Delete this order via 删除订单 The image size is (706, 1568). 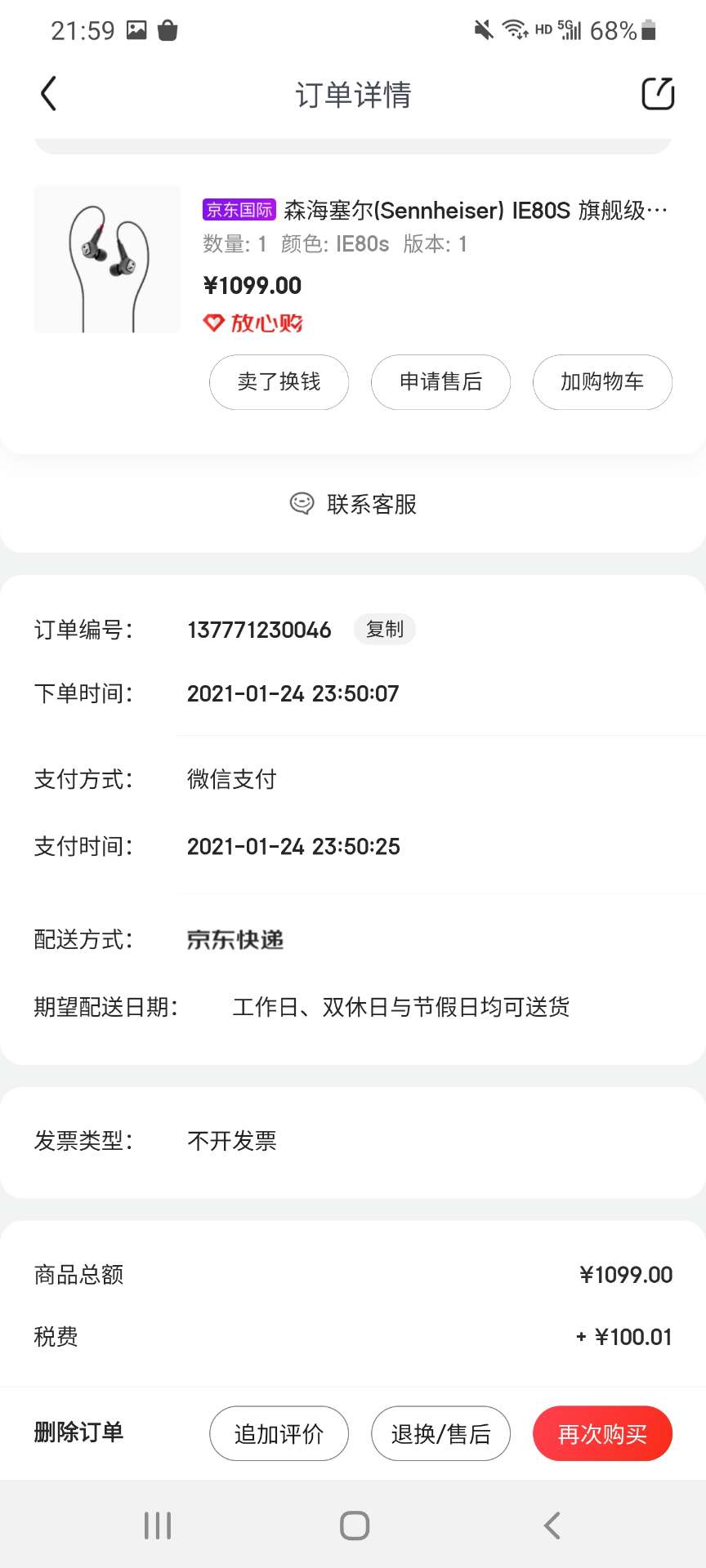[78, 1432]
